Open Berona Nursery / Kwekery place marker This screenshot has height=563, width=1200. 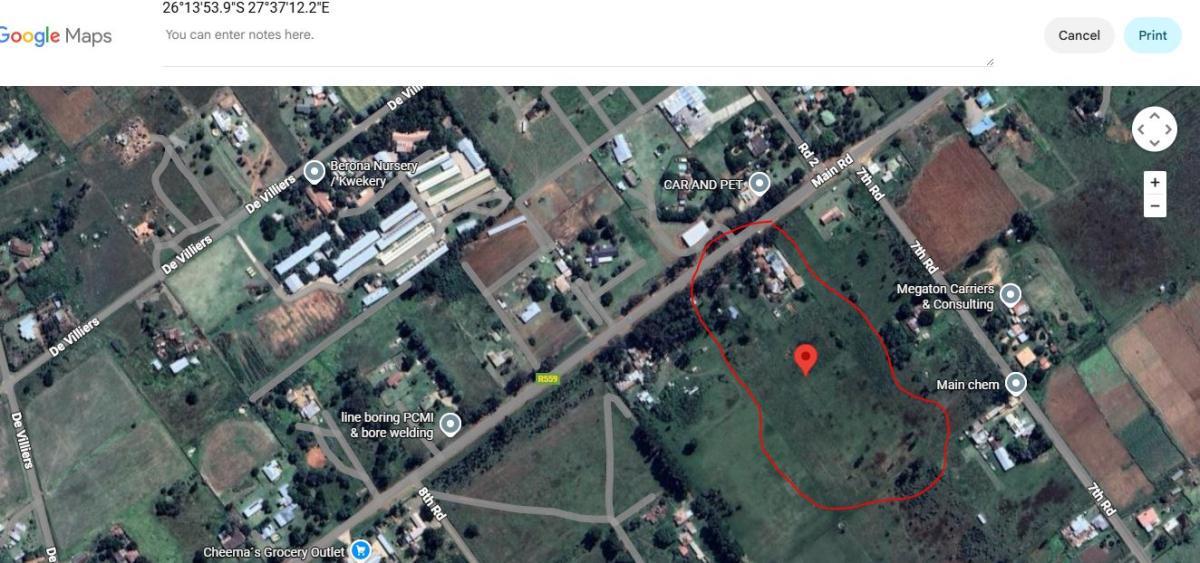(x=315, y=171)
